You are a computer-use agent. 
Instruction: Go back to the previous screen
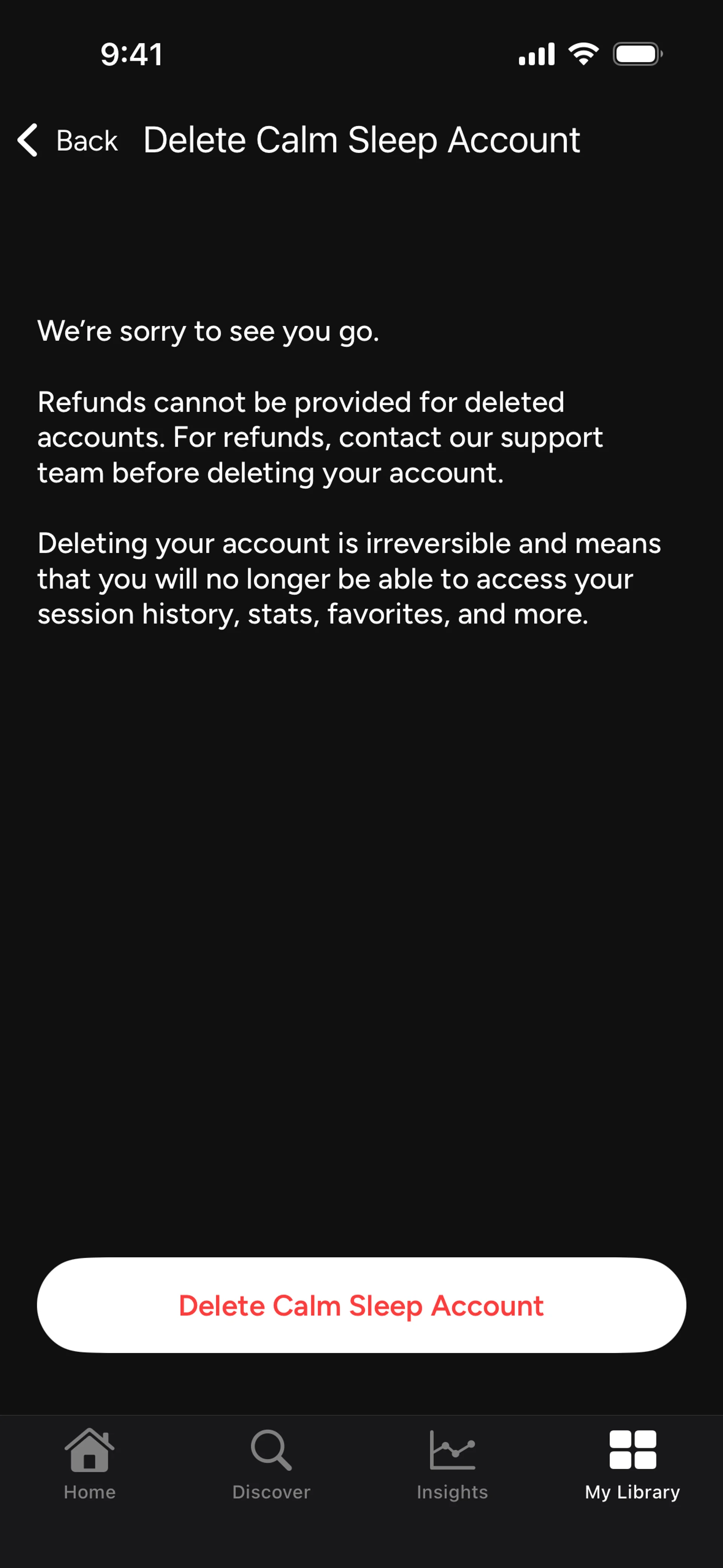click(67, 141)
